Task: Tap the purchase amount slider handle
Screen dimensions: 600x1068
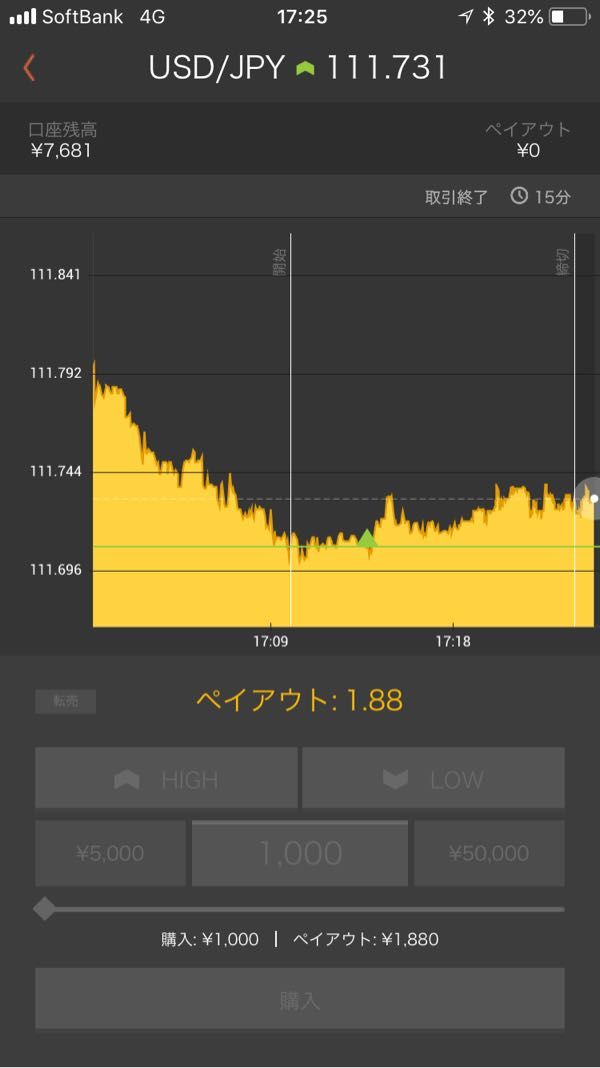Action: [45, 909]
